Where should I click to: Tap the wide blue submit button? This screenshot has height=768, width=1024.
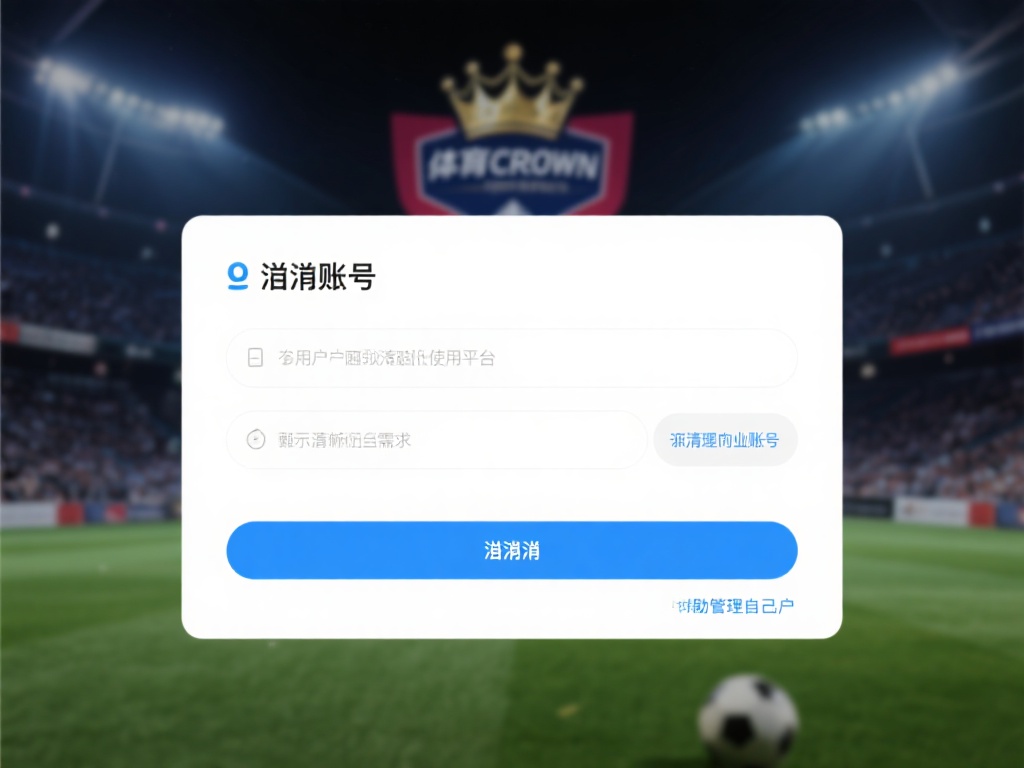pyautogui.click(x=511, y=550)
